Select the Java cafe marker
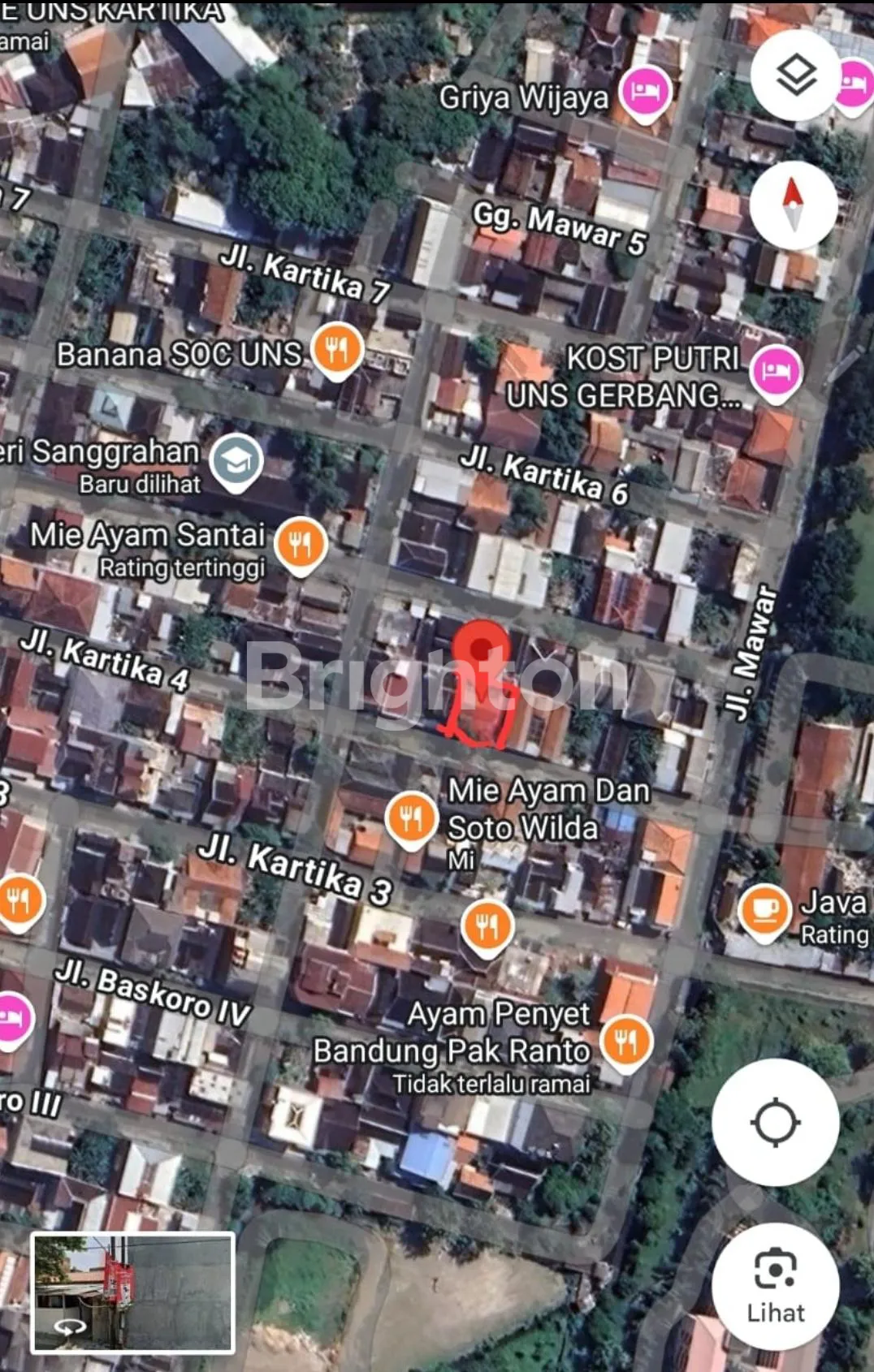 click(764, 910)
